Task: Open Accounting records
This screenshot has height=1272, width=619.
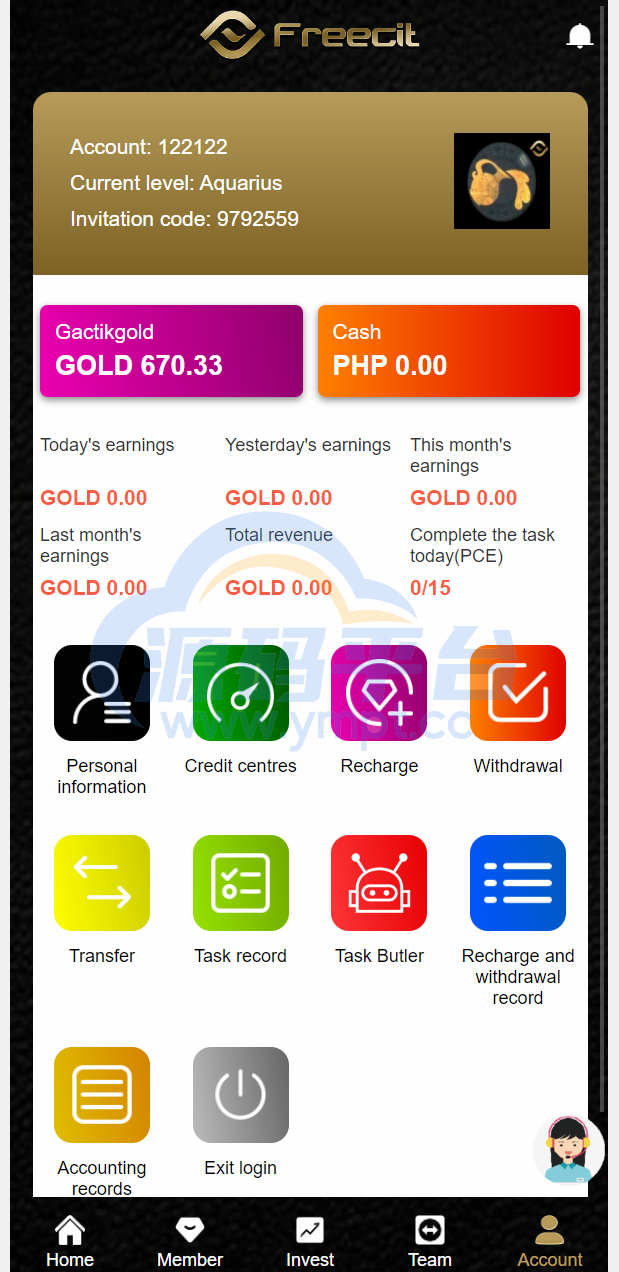Action: (x=102, y=1095)
